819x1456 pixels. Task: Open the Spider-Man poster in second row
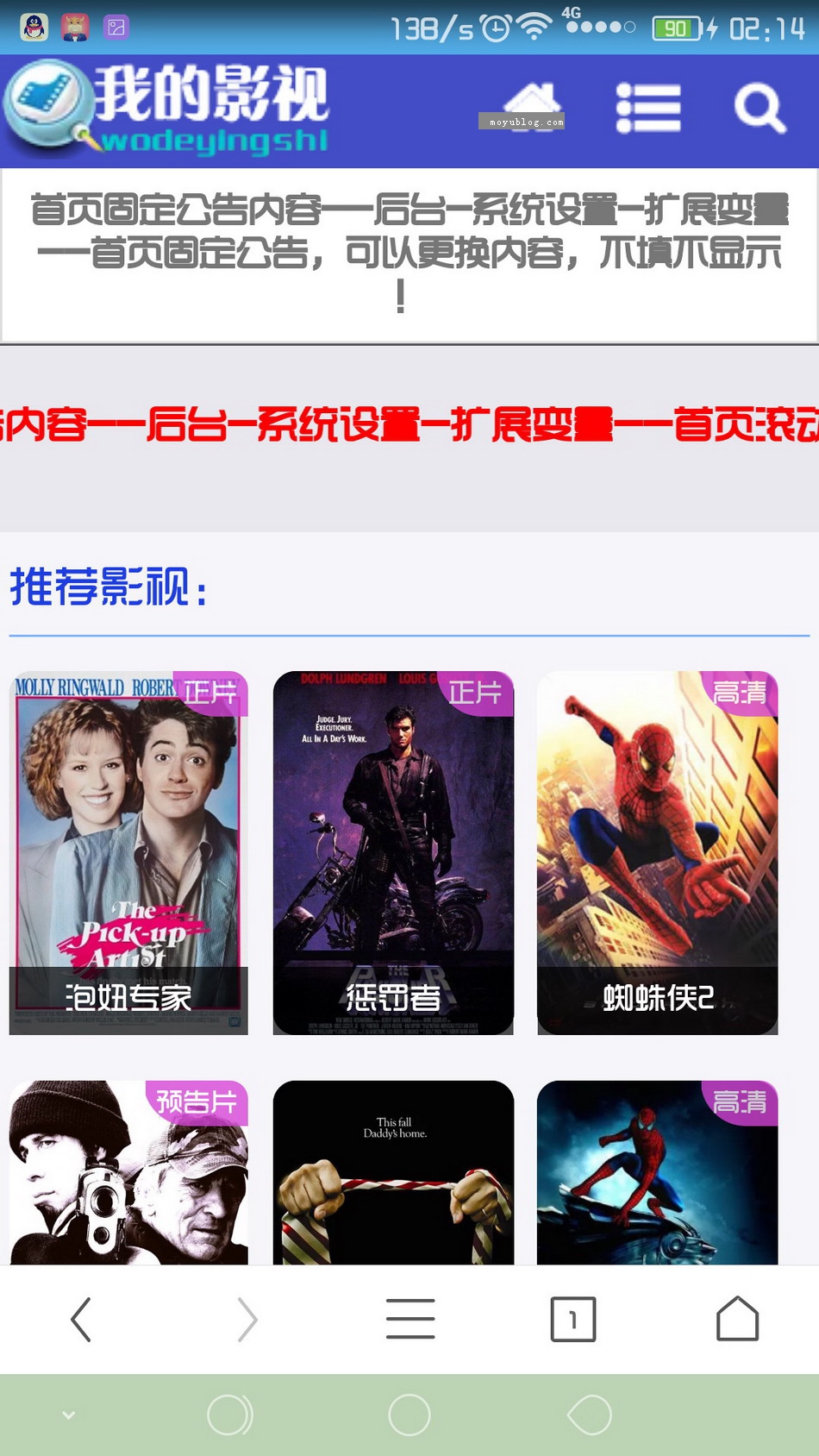[x=657, y=1172]
